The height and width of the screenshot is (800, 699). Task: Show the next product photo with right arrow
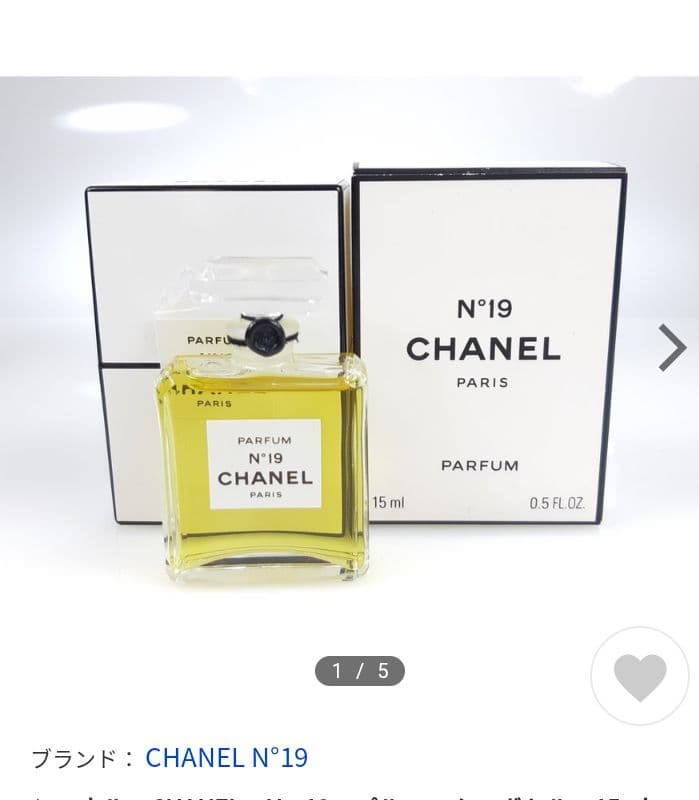coord(672,348)
